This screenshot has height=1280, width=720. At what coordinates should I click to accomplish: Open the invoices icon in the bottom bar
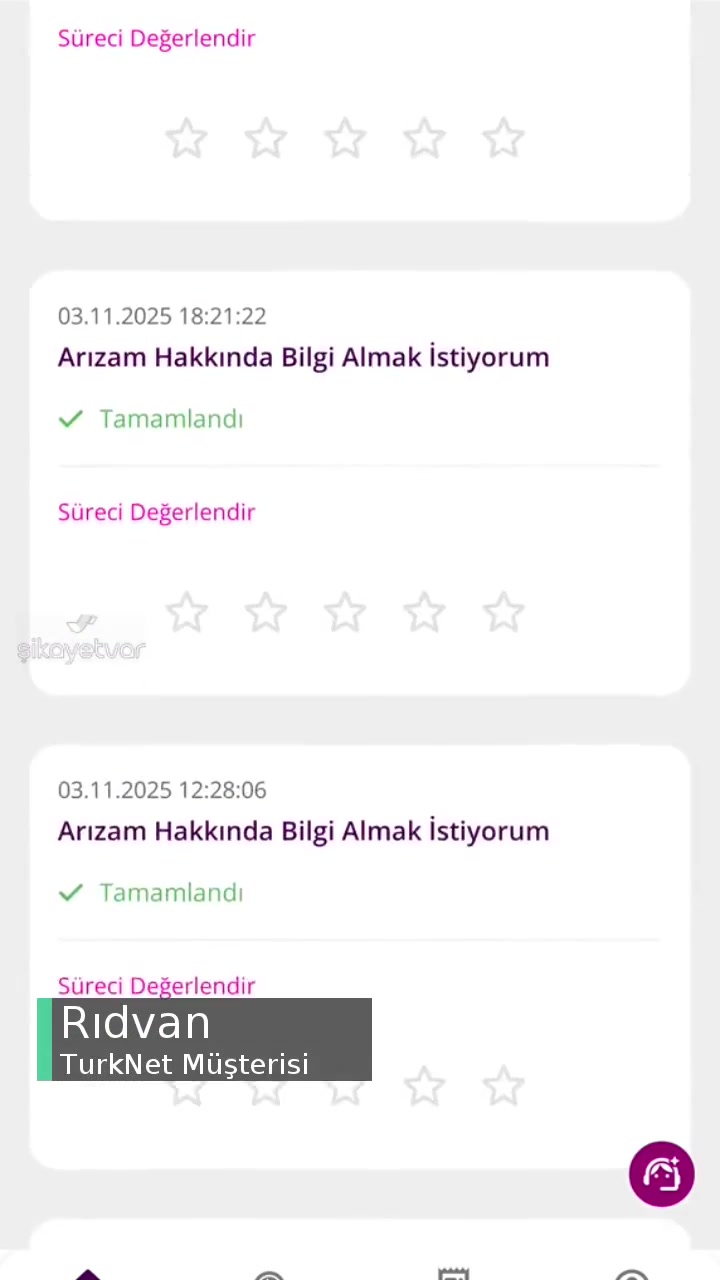pyautogui.click(x=453, y=1272)
